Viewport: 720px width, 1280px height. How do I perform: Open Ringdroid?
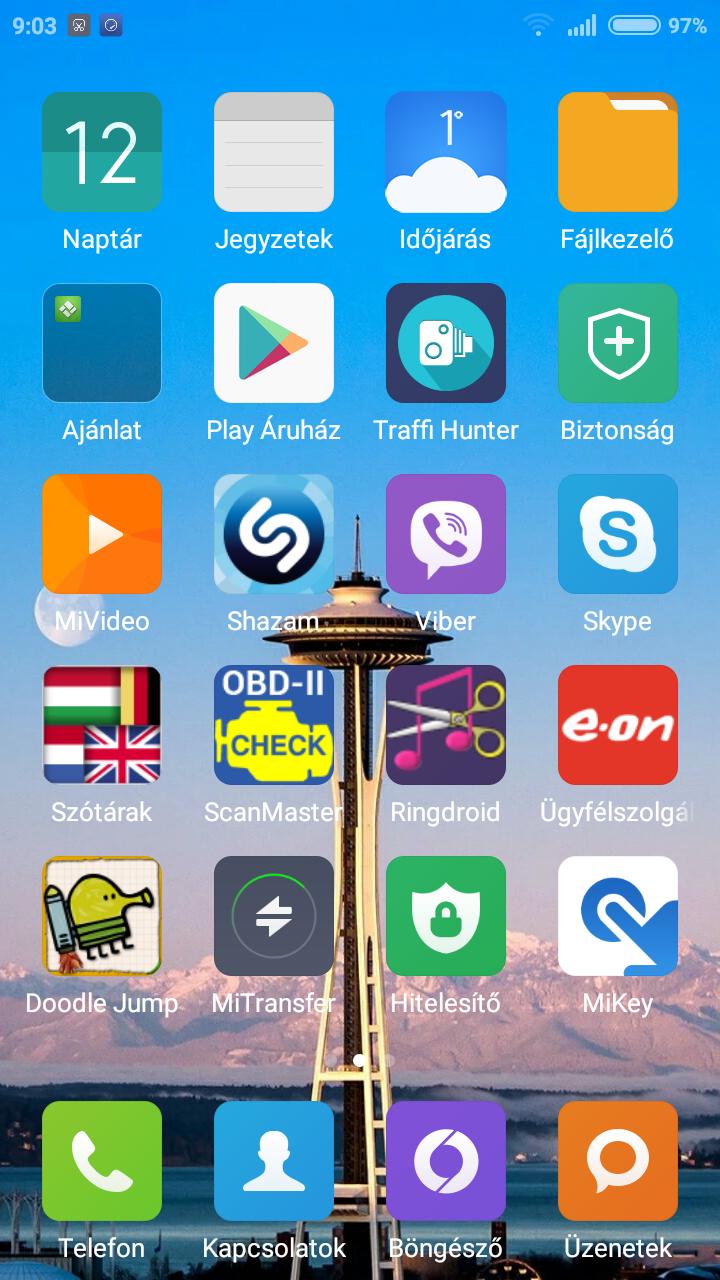(x=446, y=725)
